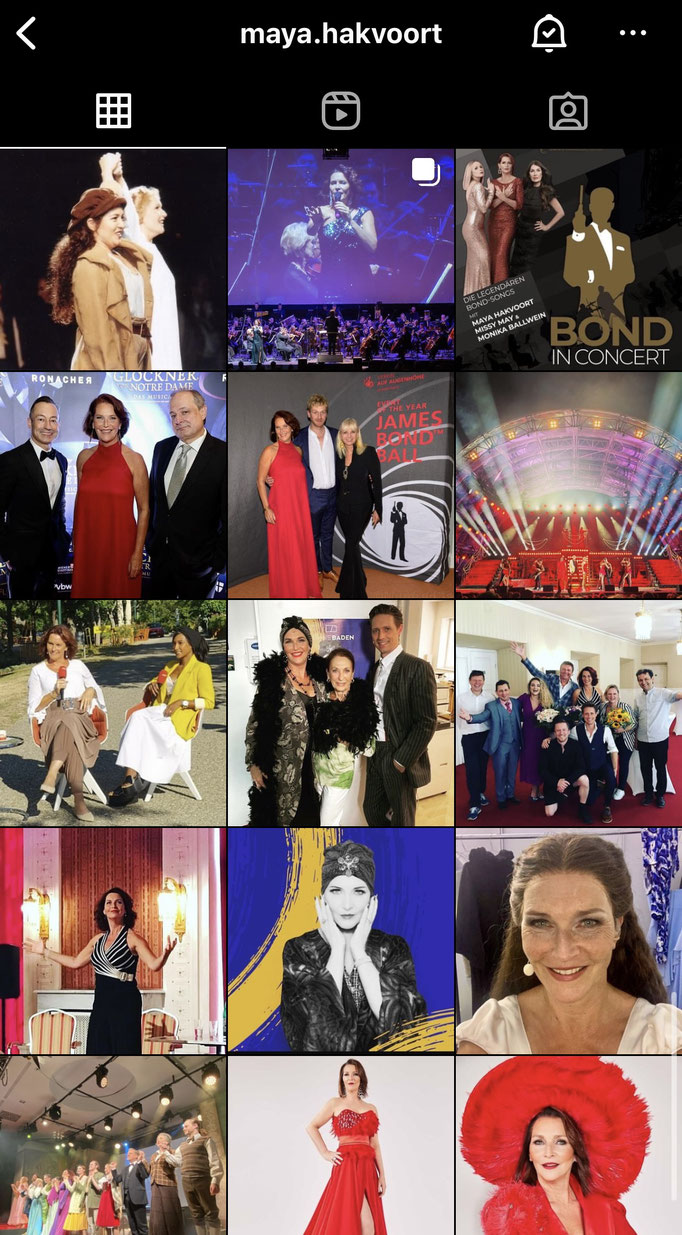
Task: Open the blue and yellow turban portrait
Action: pos(340,940)
